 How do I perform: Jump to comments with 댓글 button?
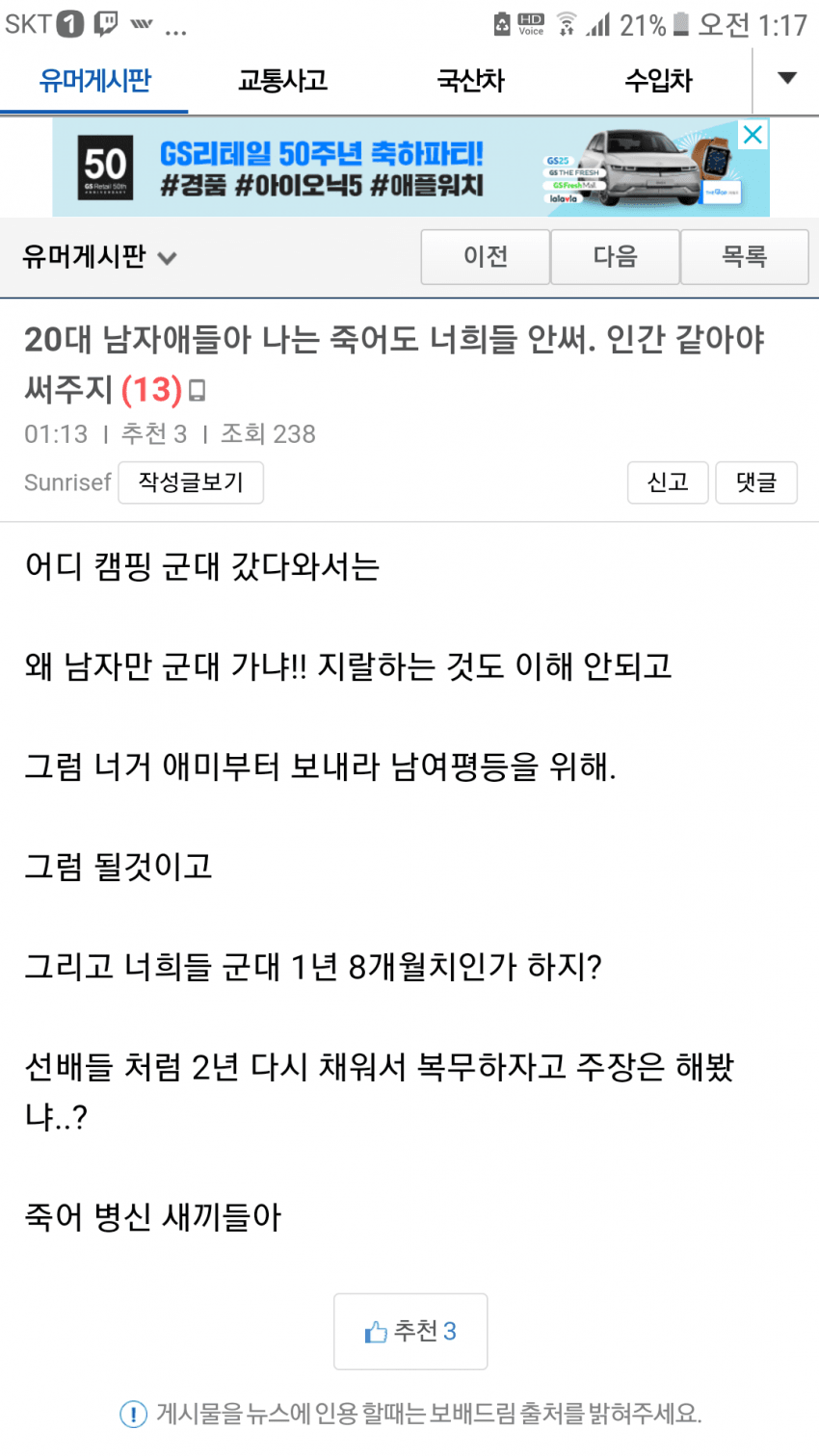point(755,482)
